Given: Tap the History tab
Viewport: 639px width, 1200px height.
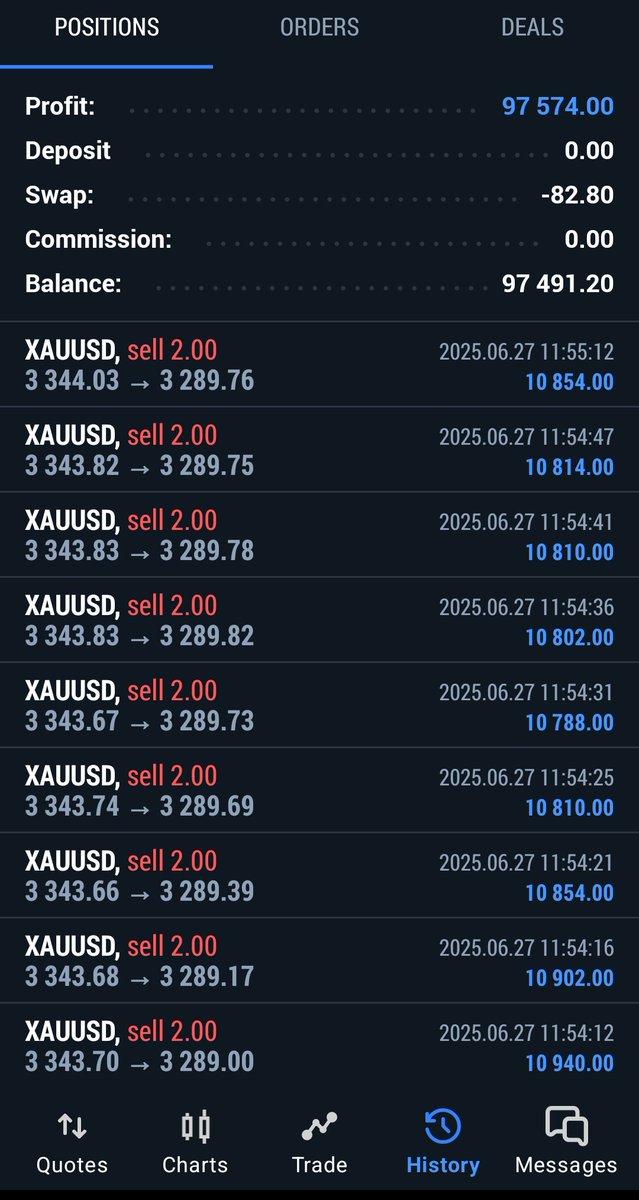Looking at the screenshot, I should tap(443, 1142).
